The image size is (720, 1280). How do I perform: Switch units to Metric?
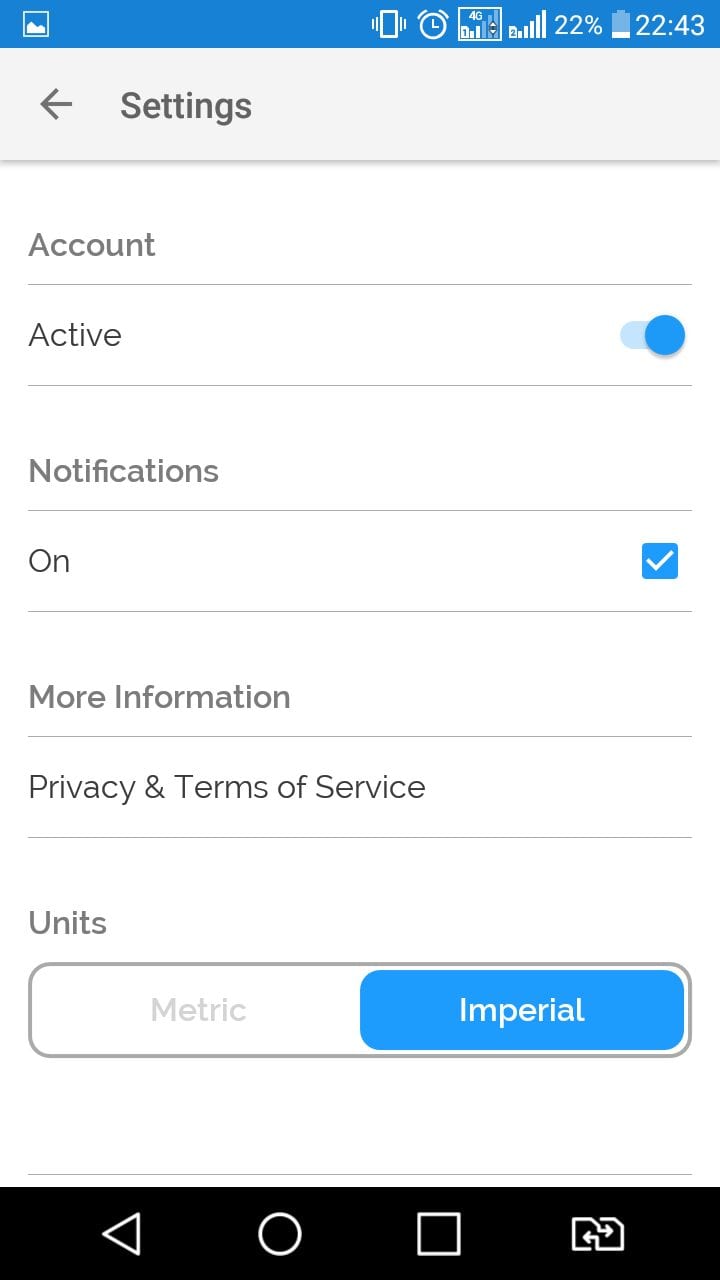click(x=198, y=1010)
